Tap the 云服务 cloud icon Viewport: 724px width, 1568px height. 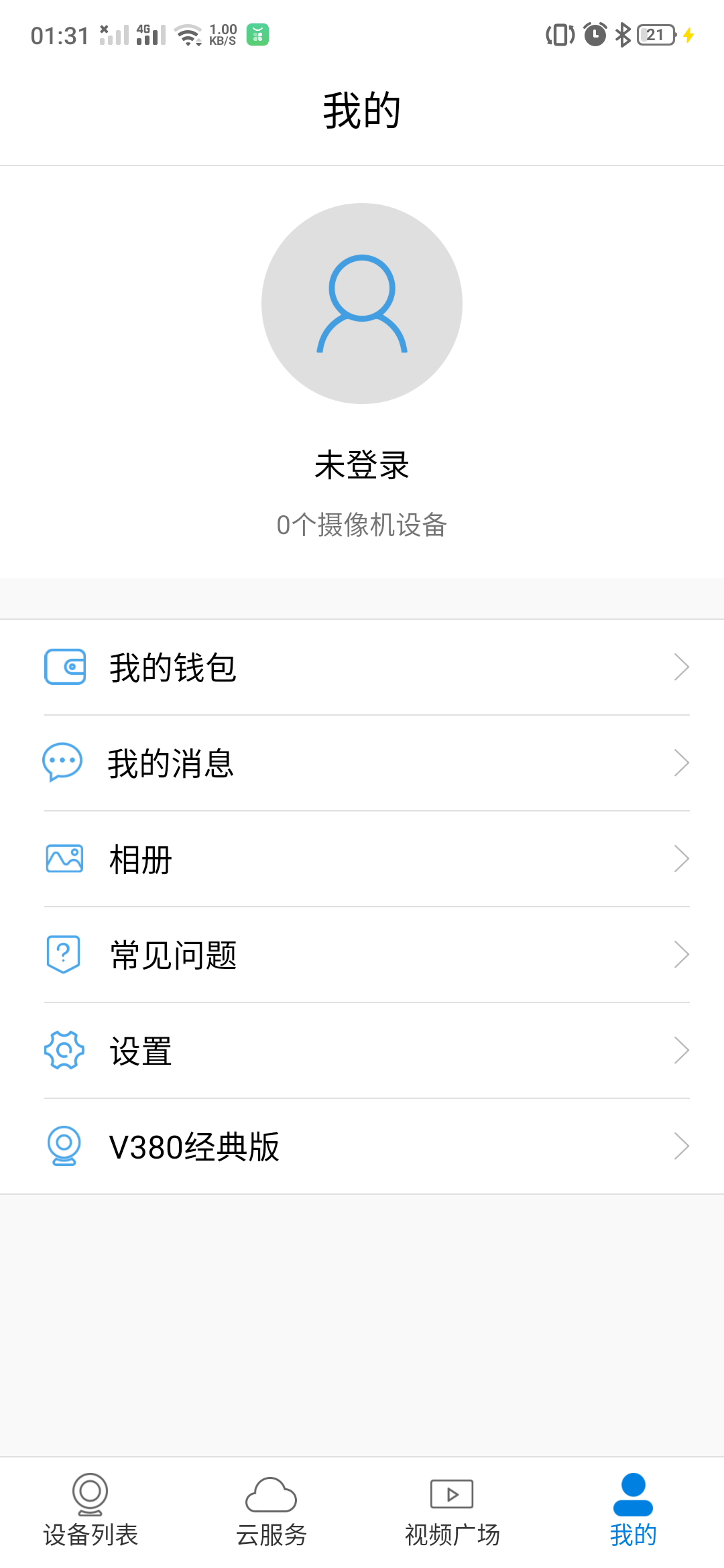point(271,1493)
